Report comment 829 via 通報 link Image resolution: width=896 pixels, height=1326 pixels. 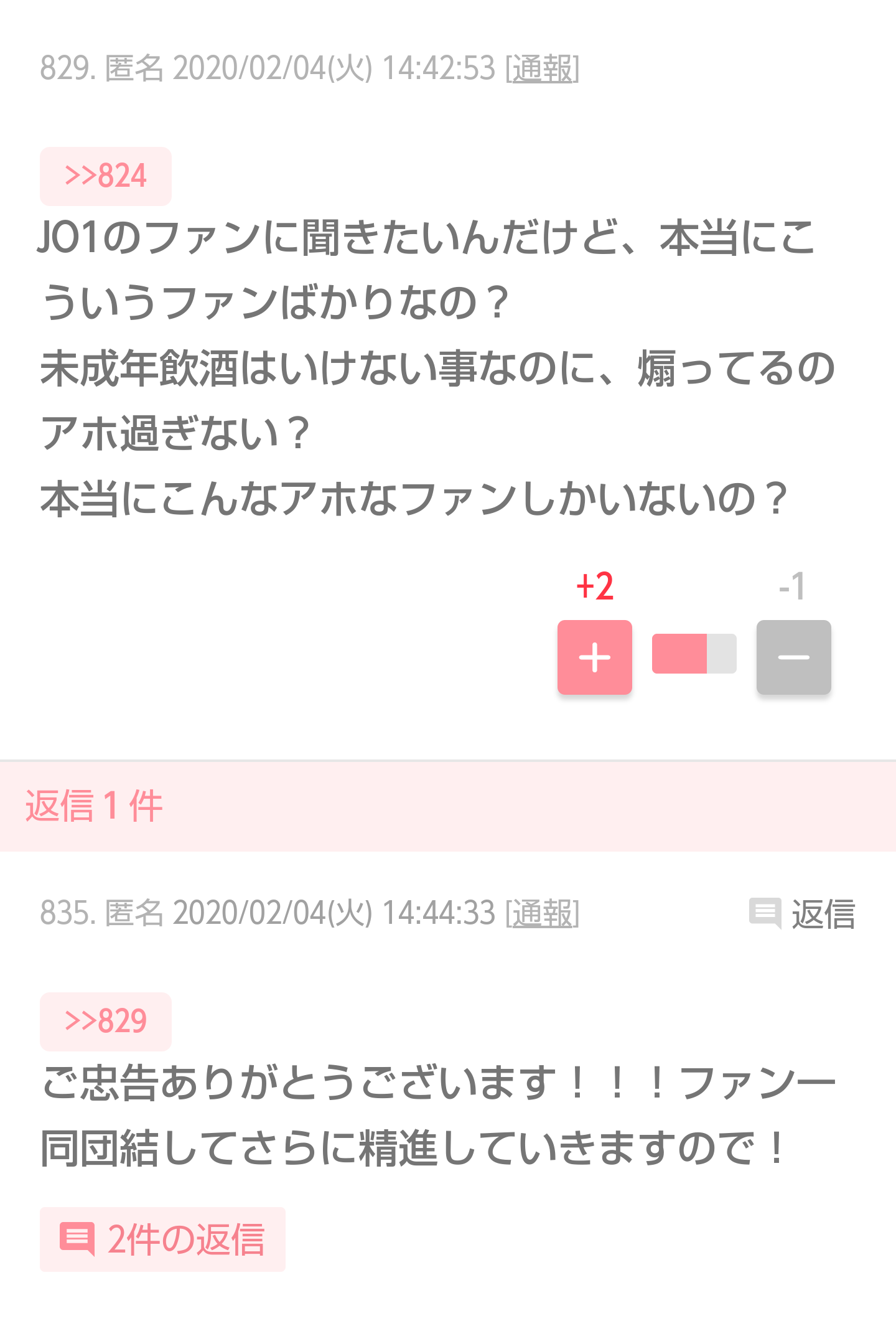tap(542, 68)
